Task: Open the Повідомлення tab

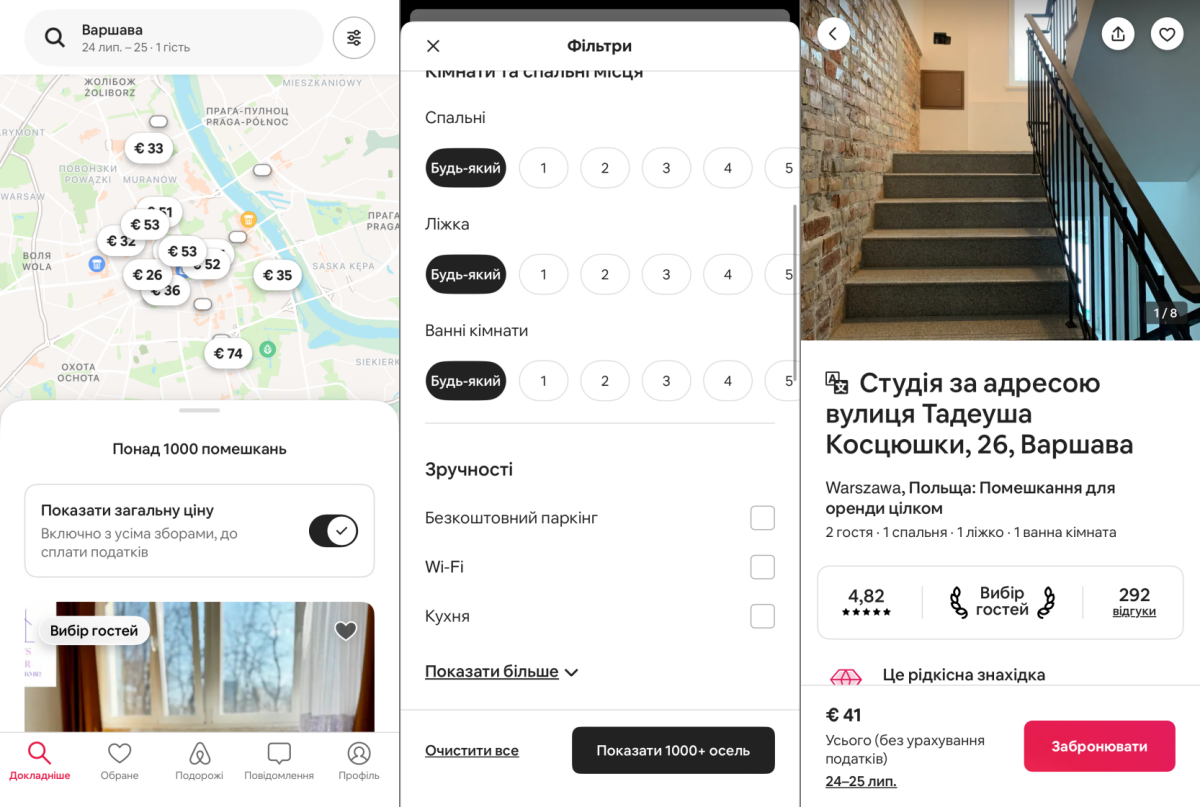Action: (x=279, y=761)
